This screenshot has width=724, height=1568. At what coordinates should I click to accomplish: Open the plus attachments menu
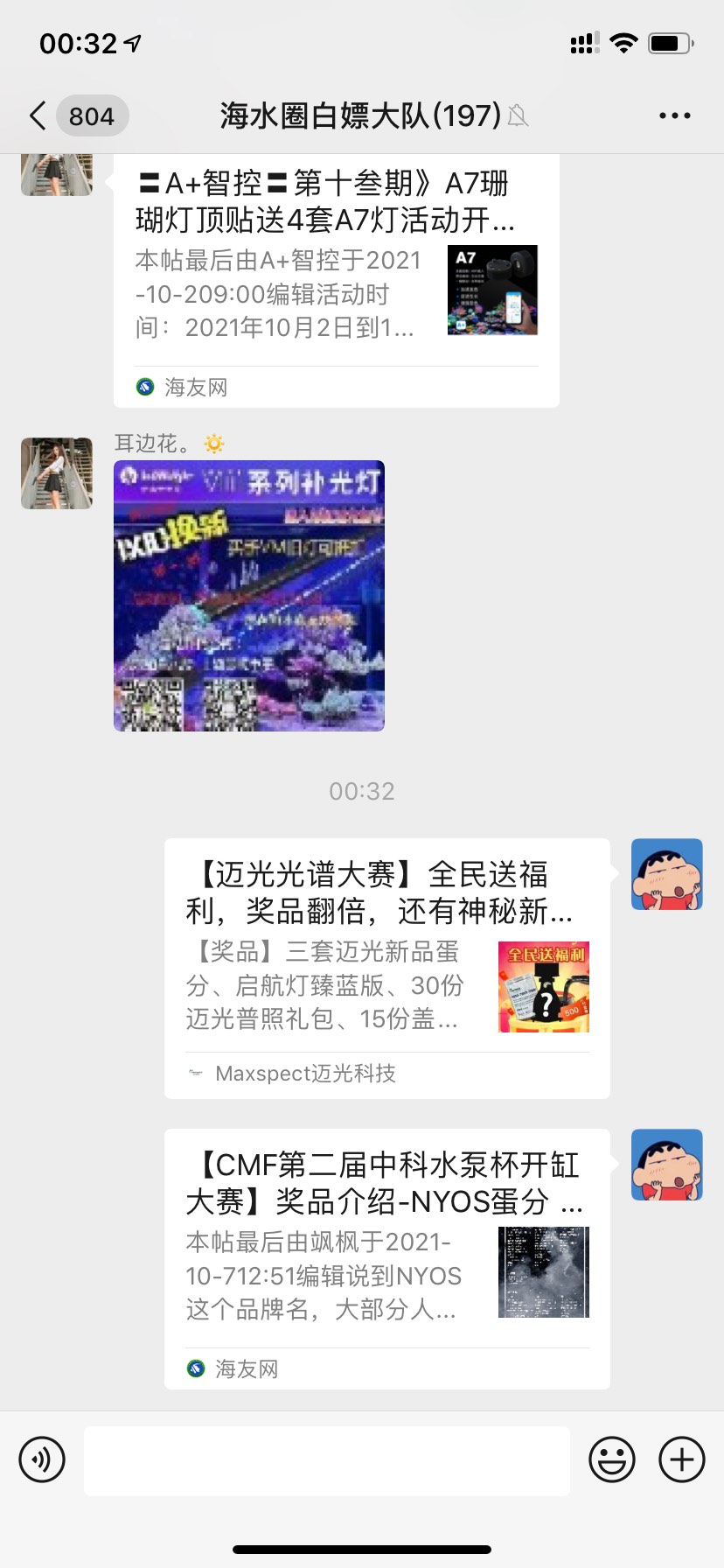(681, 1459)
